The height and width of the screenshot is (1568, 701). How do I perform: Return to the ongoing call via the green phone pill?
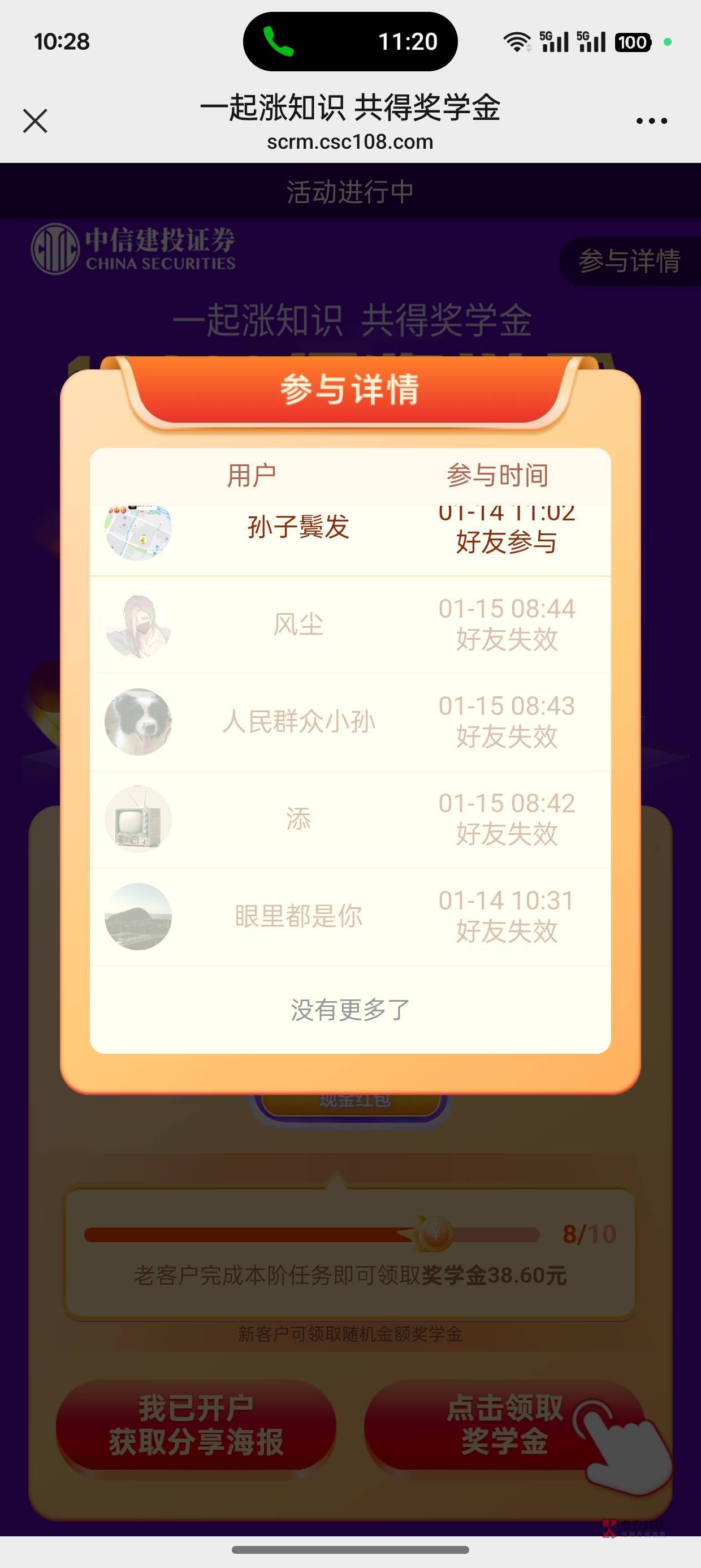click(350, 41)
